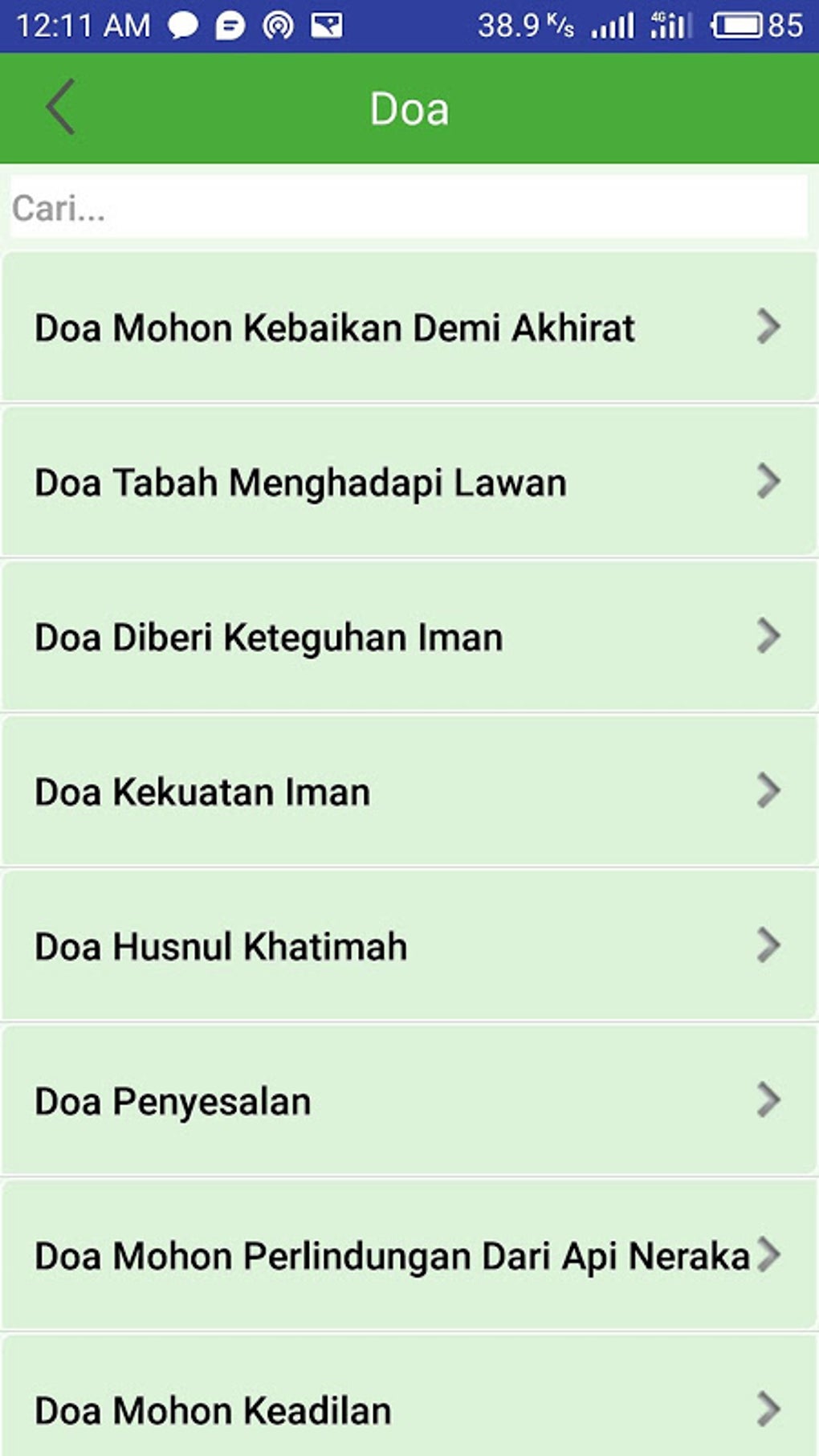Tap the notification icon beside the recorder icon
The image size is (819, 1456).
coord(324,24)
